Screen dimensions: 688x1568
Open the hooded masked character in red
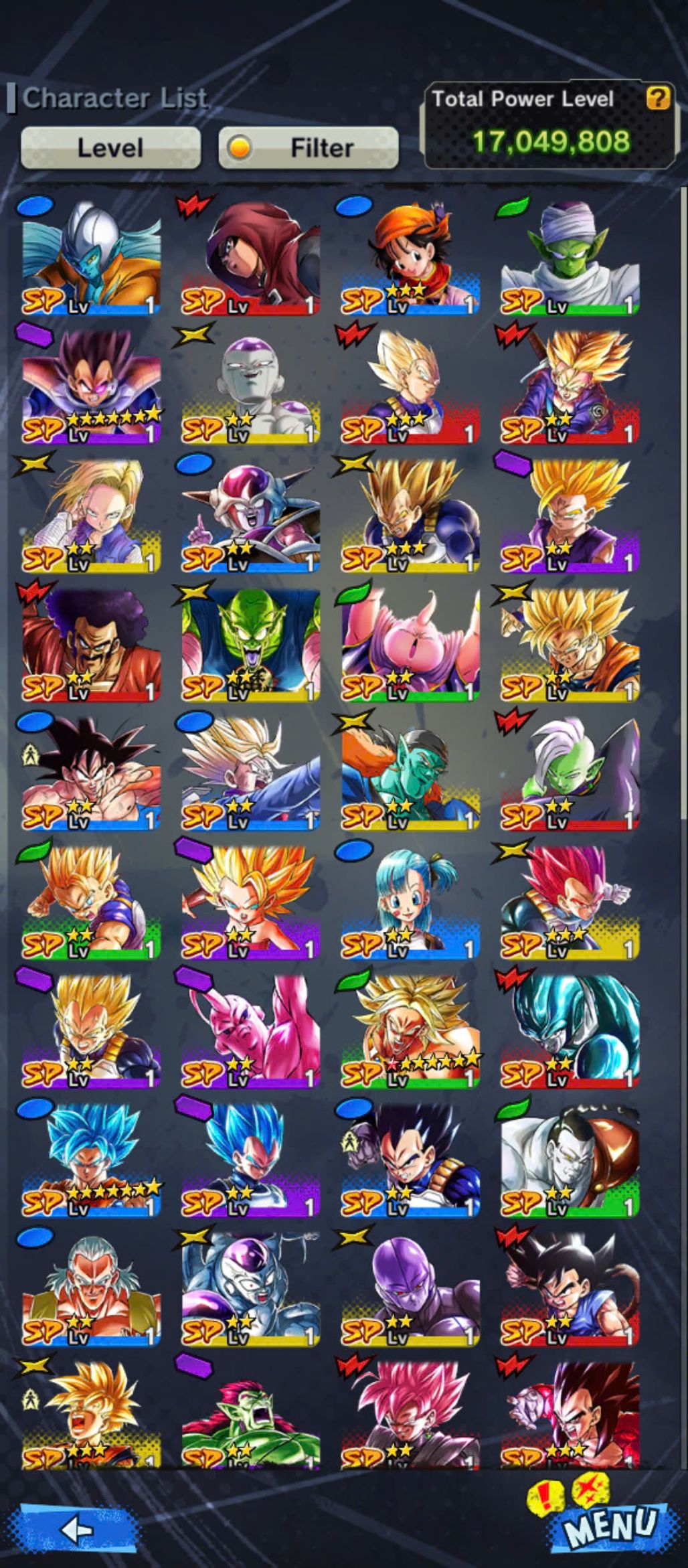[250, 257]
